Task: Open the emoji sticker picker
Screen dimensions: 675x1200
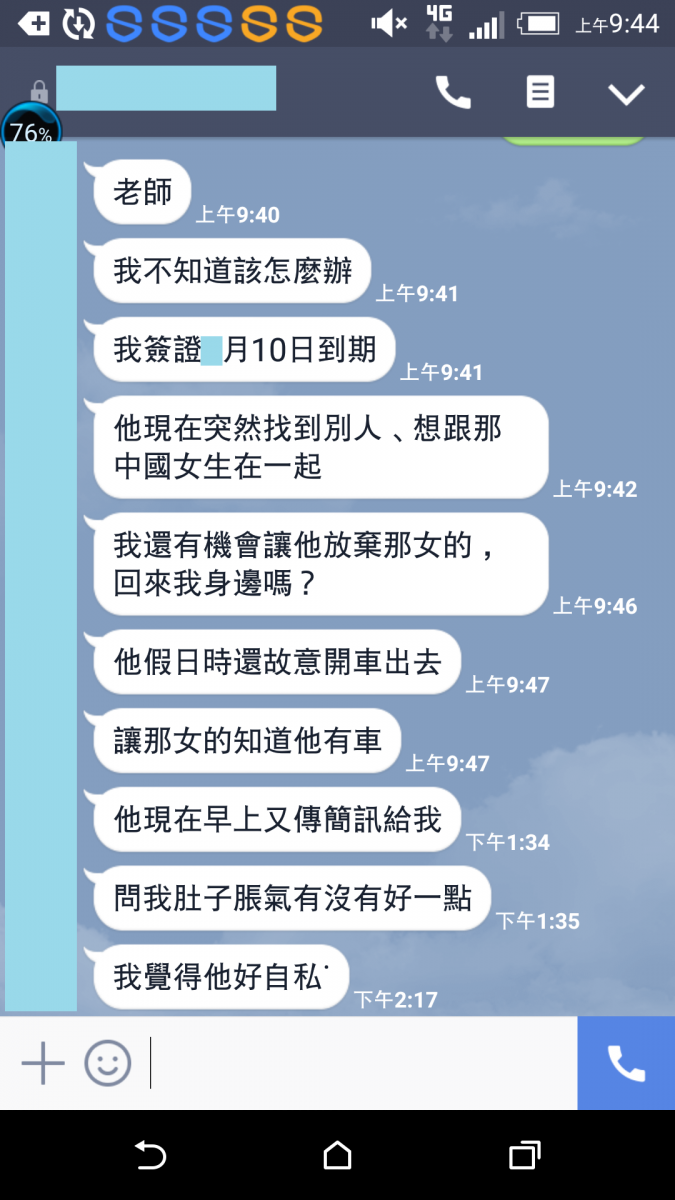Action: click(107, 1063)
